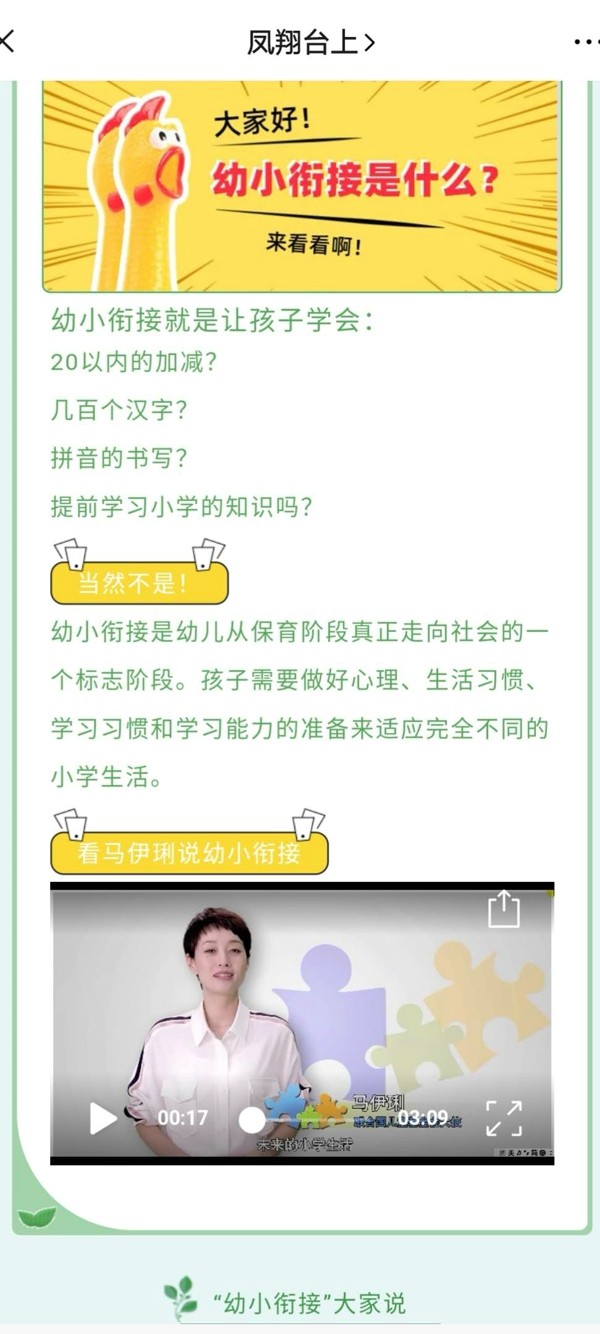Open the three-dot overflow menu
Image resolution: width=600 pixels, height=1334 pixels.
585,42
